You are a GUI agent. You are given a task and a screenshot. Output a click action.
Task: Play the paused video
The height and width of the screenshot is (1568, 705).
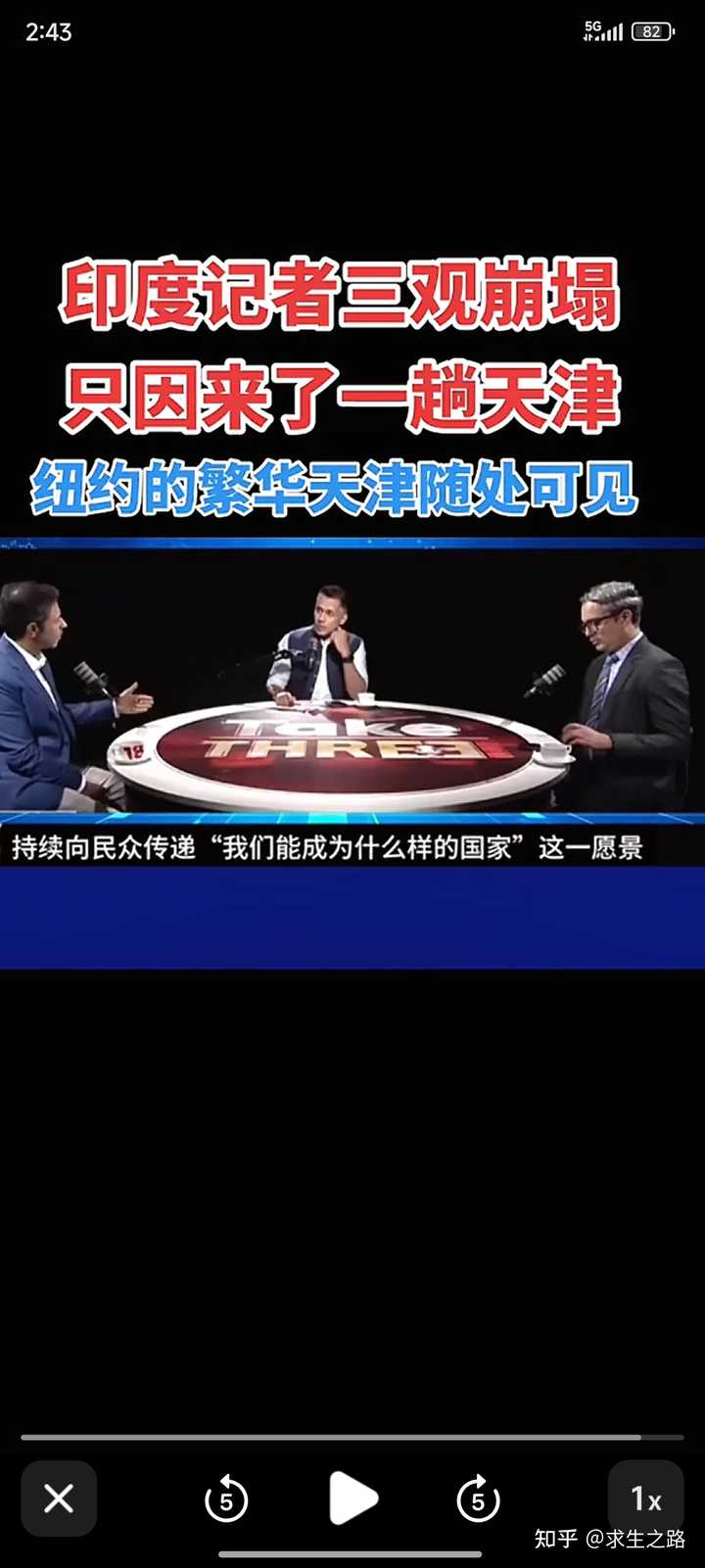pyautogui.click(x=352, y=1497)
